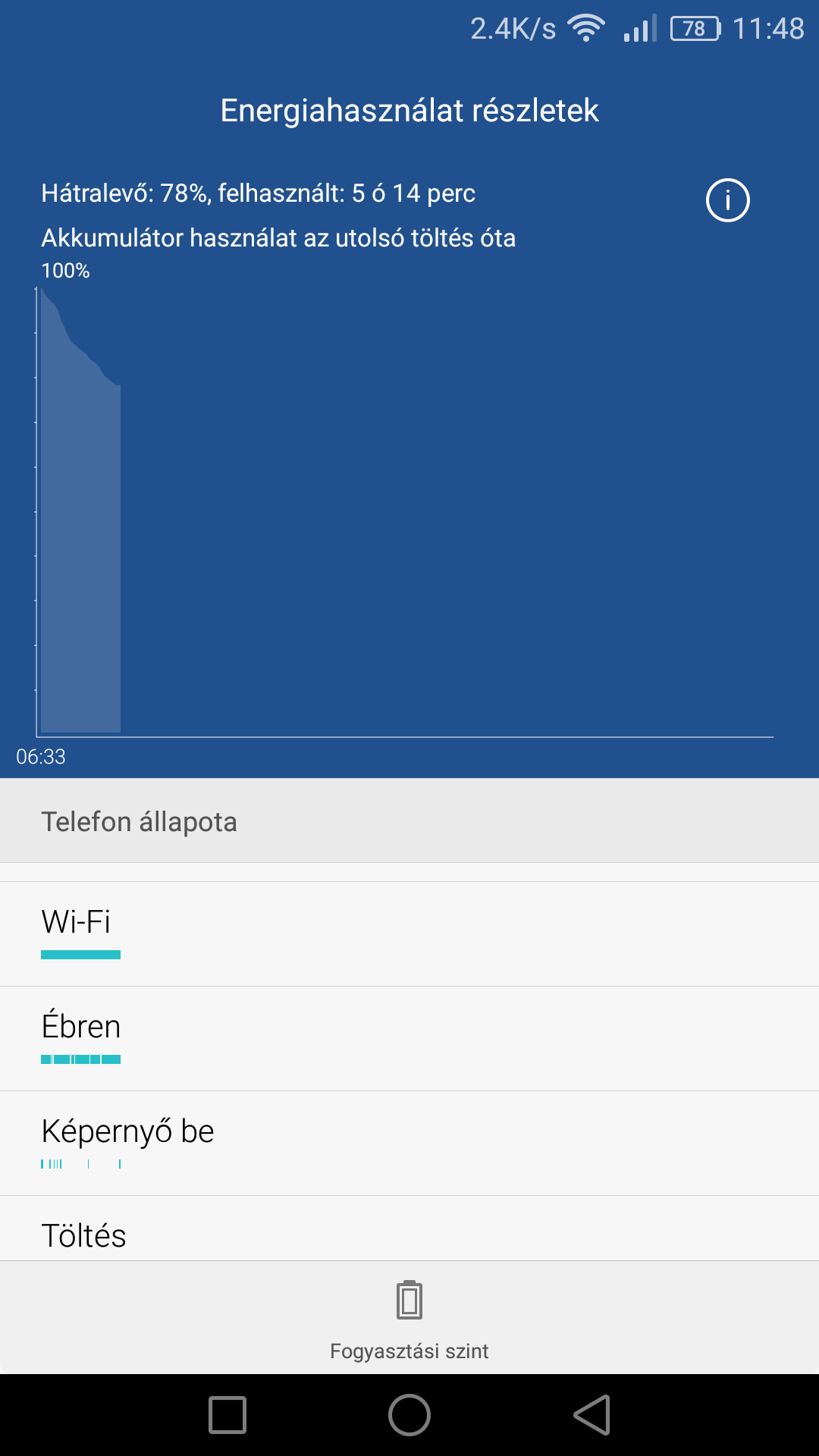Open the battery info icon
Viewport: 819px width, 1456px height.
point(727,200)
